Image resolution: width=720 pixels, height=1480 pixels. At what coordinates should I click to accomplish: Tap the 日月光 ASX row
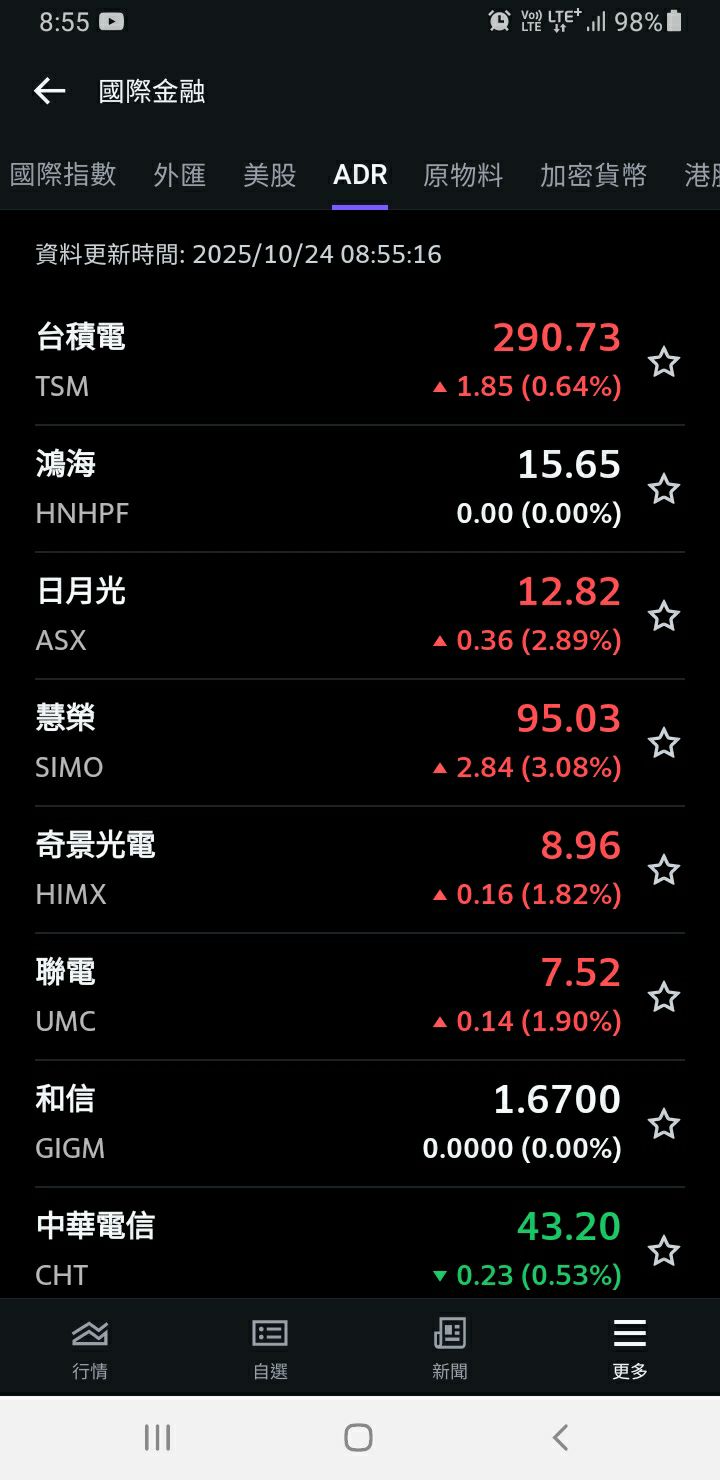click(300, 614)
